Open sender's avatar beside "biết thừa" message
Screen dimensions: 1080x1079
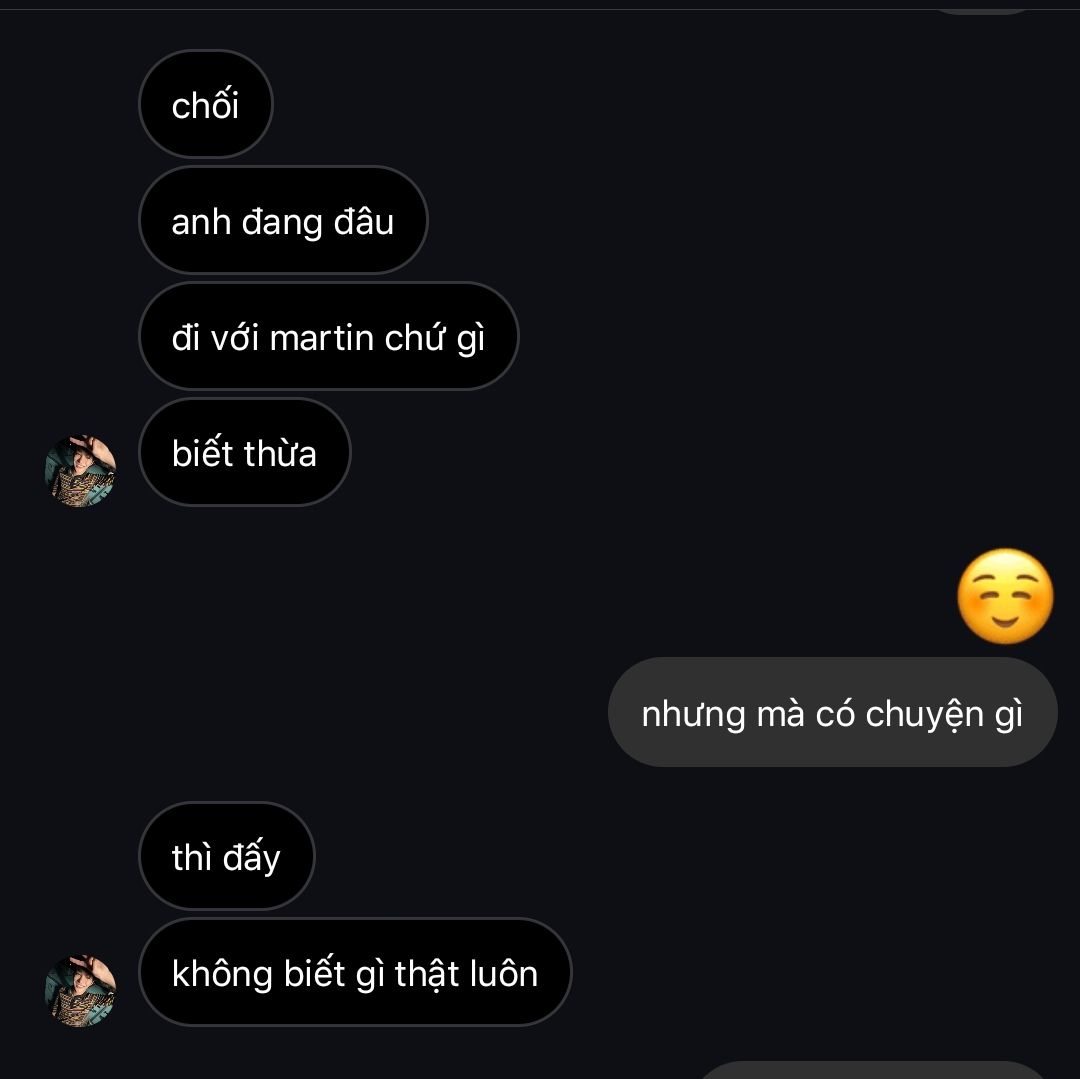point(80,470)
